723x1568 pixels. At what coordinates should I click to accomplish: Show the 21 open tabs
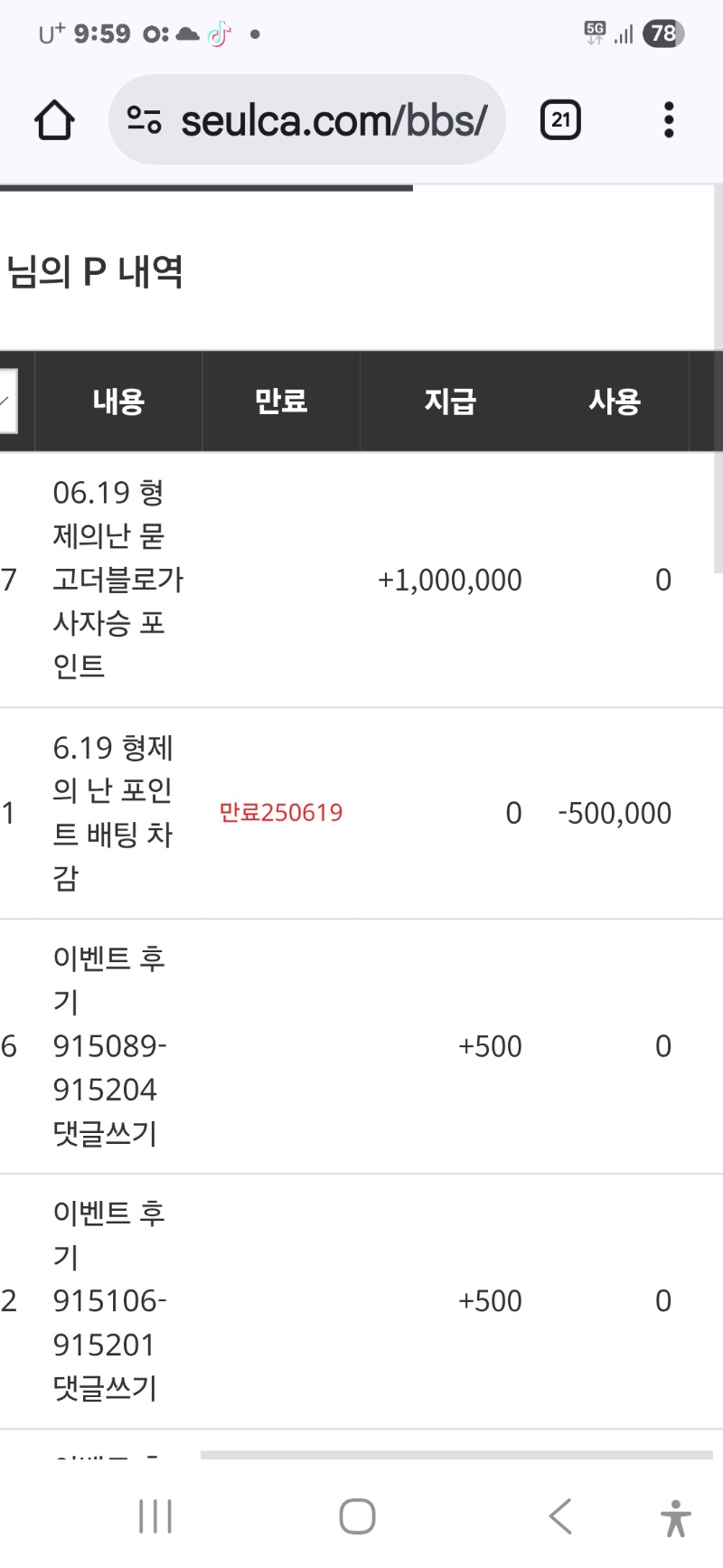(x=560, y=119)
